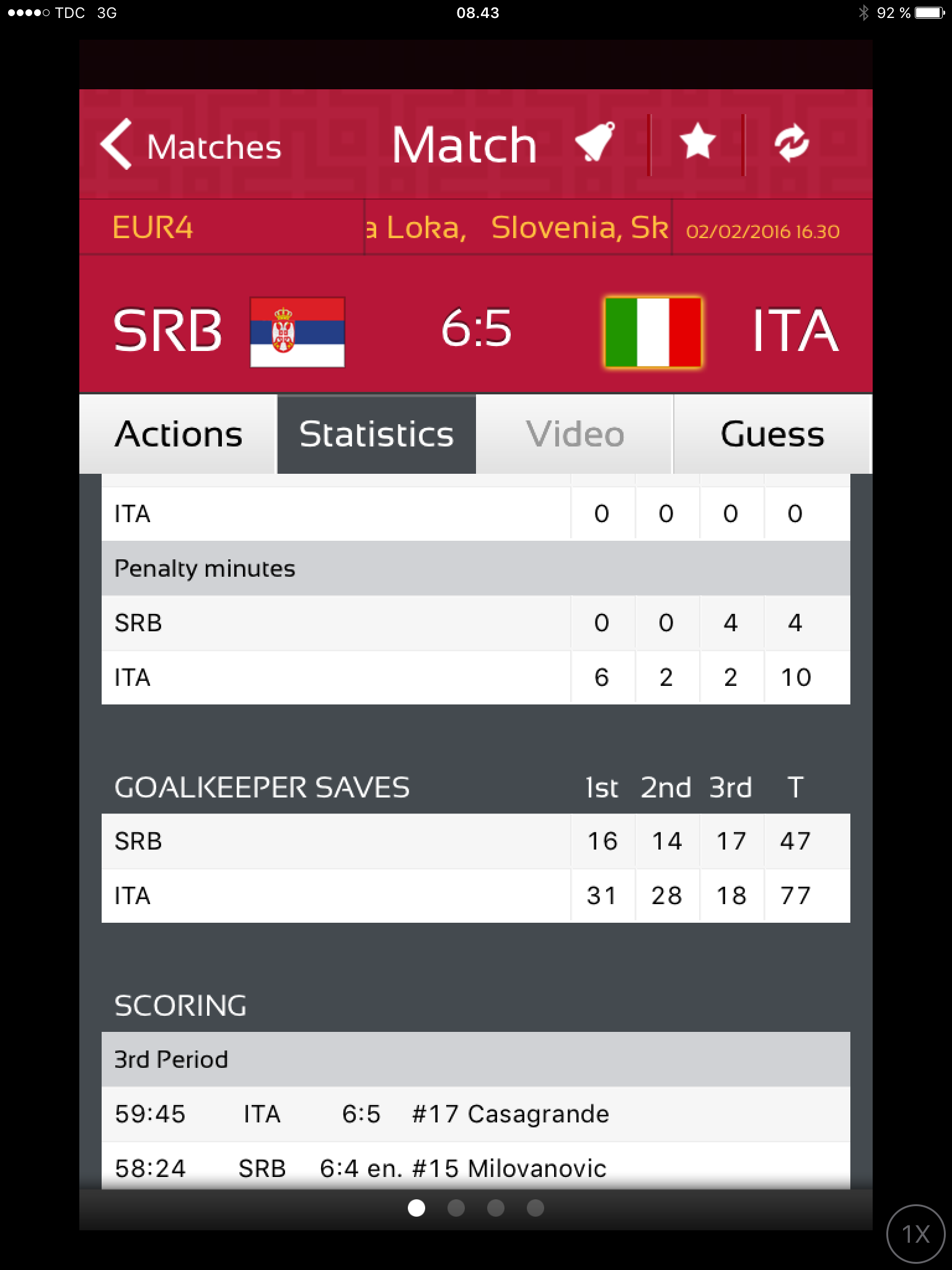This screenshot has width=952, height=1270.
Task: Select the Statistics tab
Action: tap(376, 434)
